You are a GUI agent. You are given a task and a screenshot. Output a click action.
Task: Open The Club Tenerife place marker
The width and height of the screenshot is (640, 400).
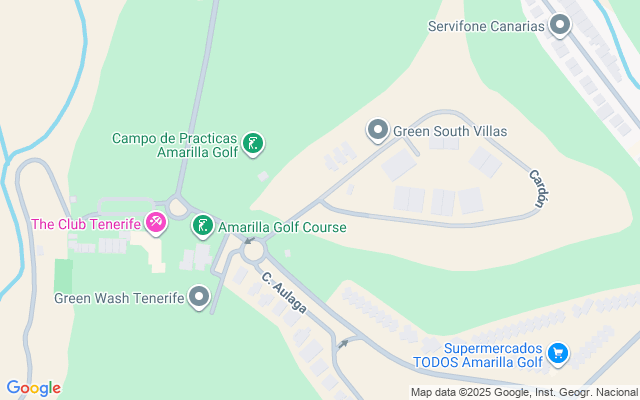coord(156,222)
